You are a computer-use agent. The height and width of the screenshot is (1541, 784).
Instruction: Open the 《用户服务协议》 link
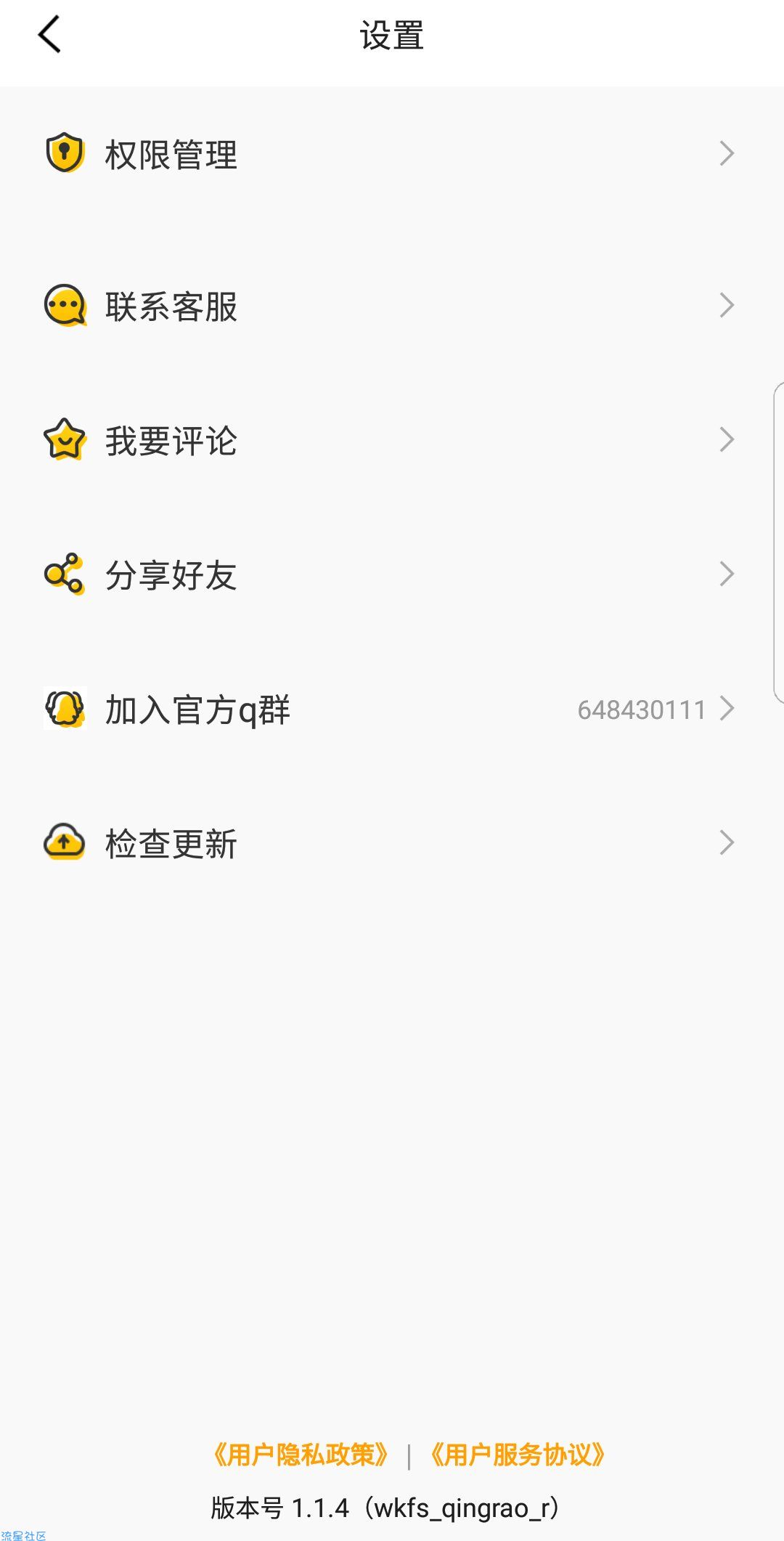coord(517,1455)
